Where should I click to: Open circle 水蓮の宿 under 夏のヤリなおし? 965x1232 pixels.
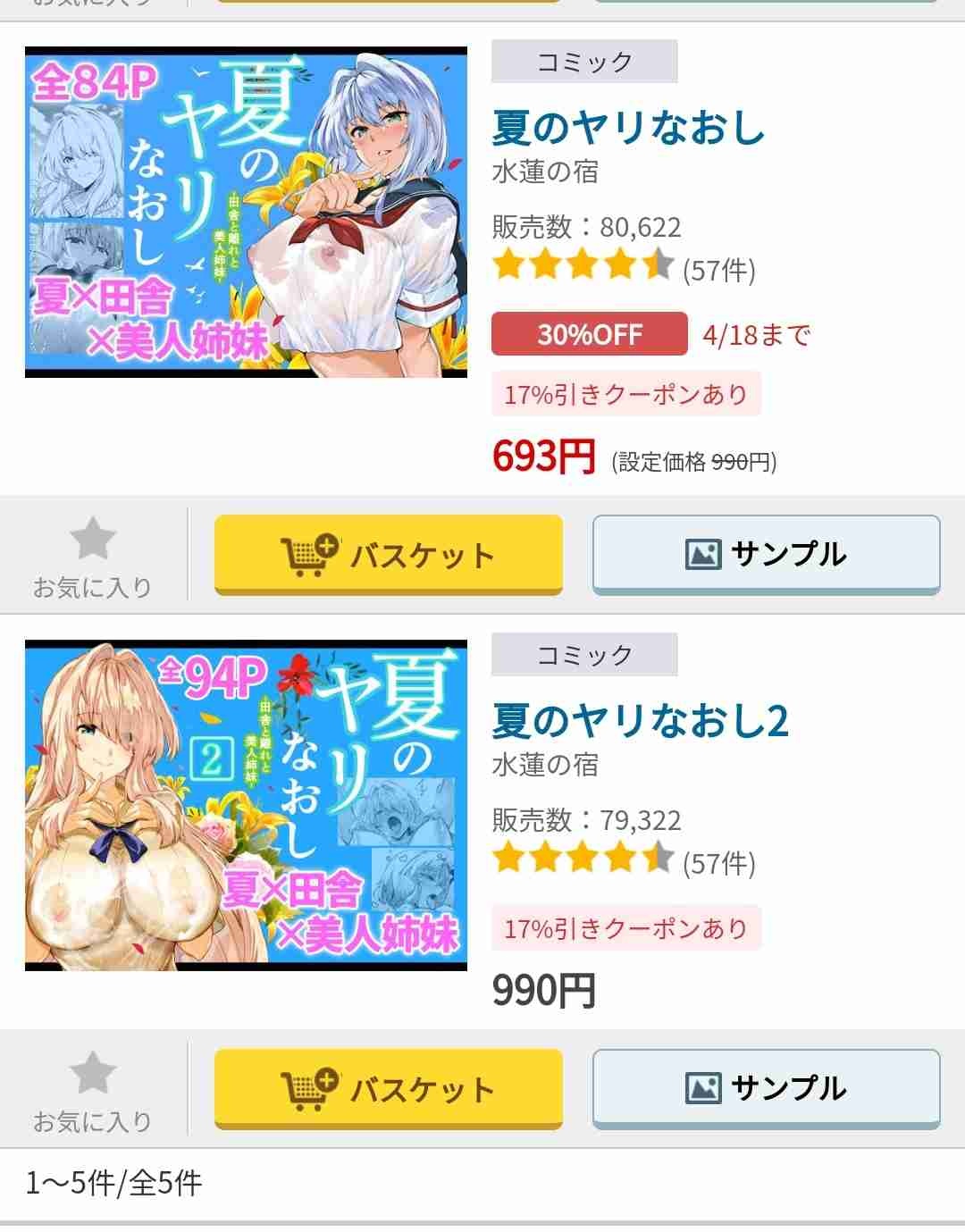pos(544,172)
